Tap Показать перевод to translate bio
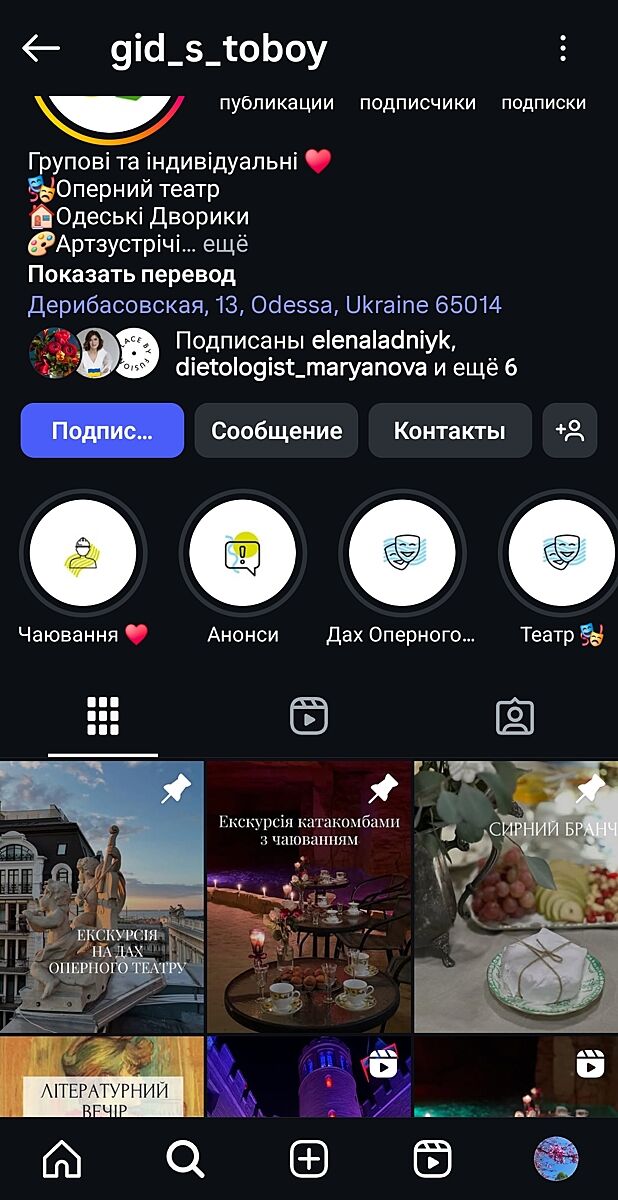 pos(131,275)
